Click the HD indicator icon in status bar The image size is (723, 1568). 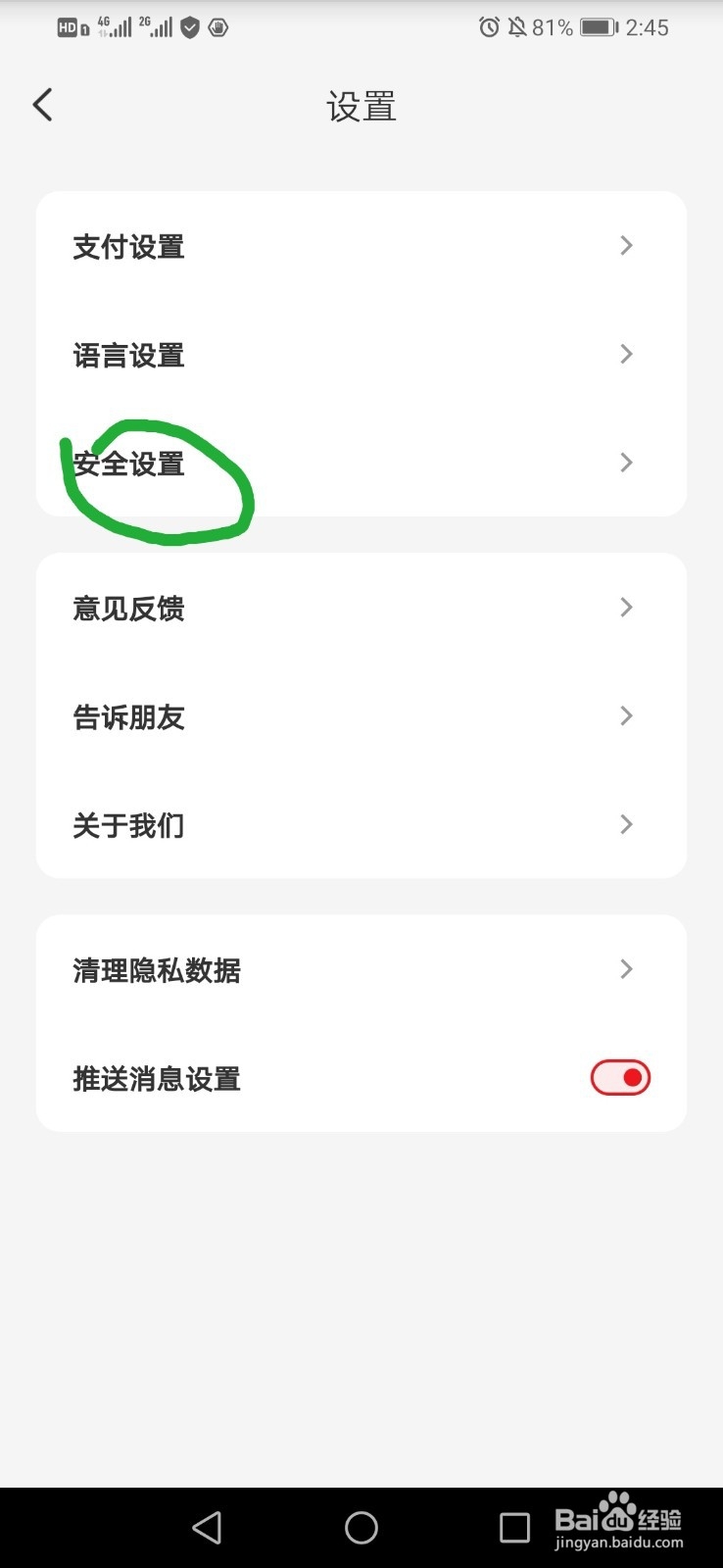click(68, 26)
